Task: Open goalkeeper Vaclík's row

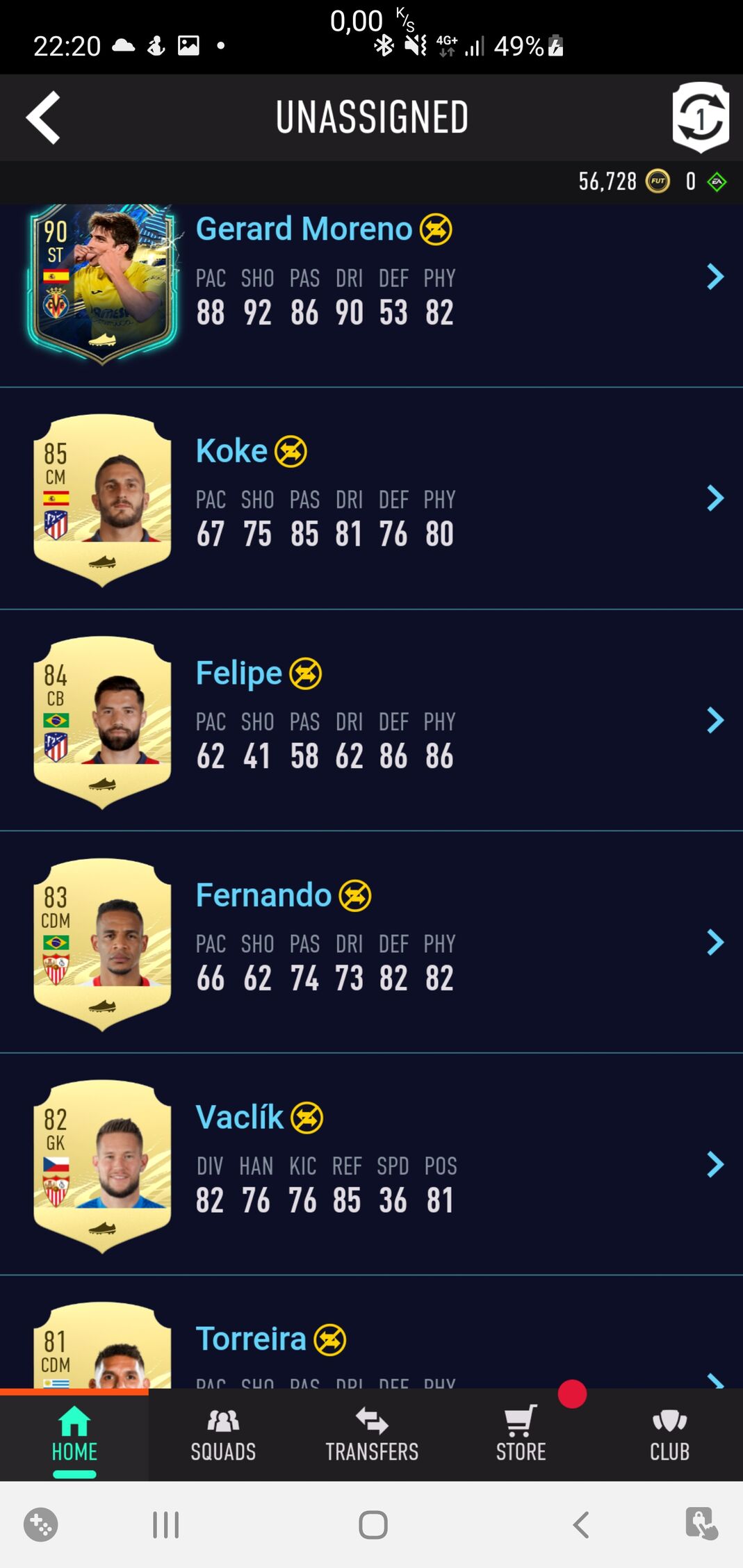Action: click(371, 1164)
